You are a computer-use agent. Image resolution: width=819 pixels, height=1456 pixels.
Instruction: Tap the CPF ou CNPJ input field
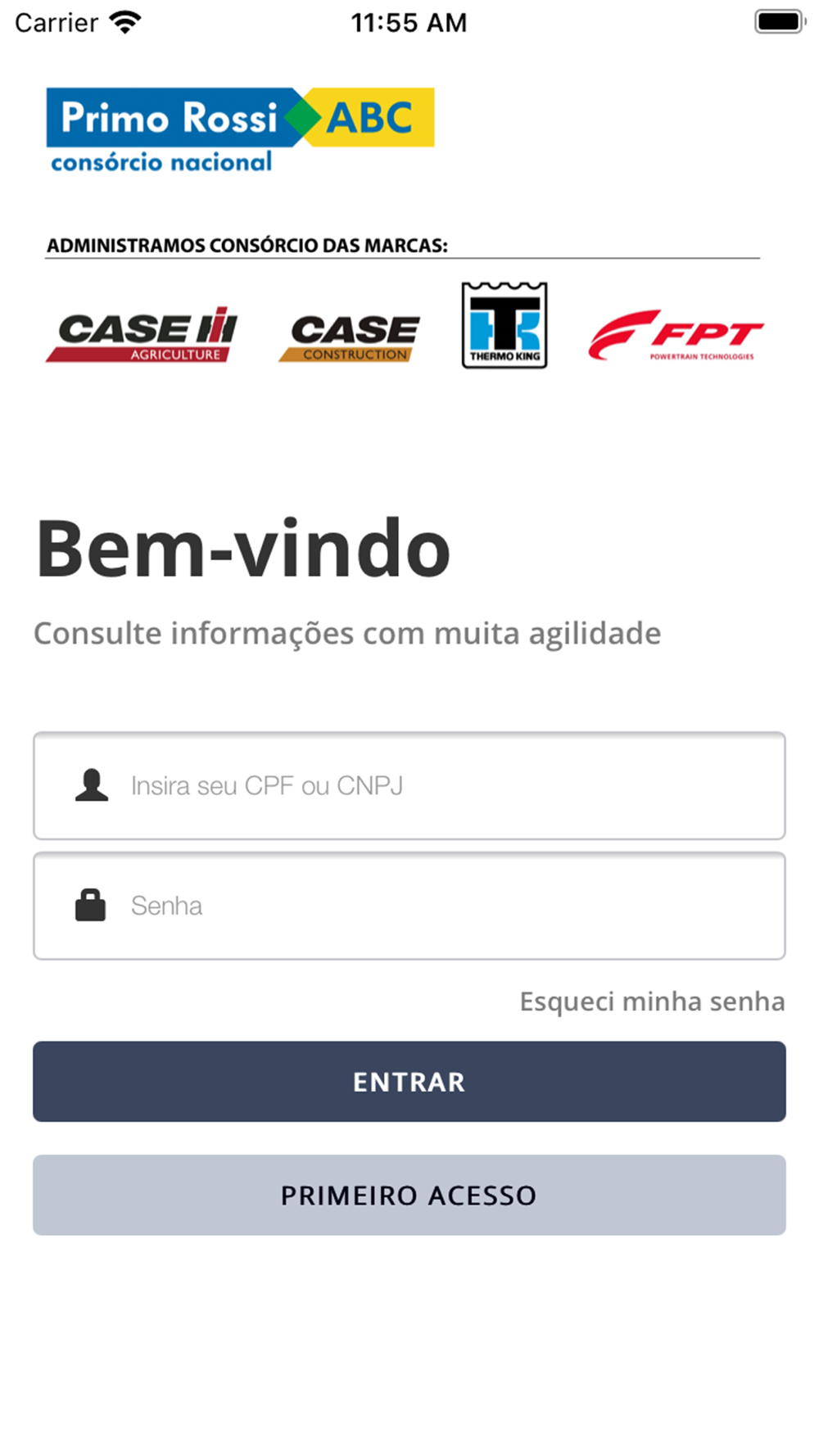(x=409, y=785)
